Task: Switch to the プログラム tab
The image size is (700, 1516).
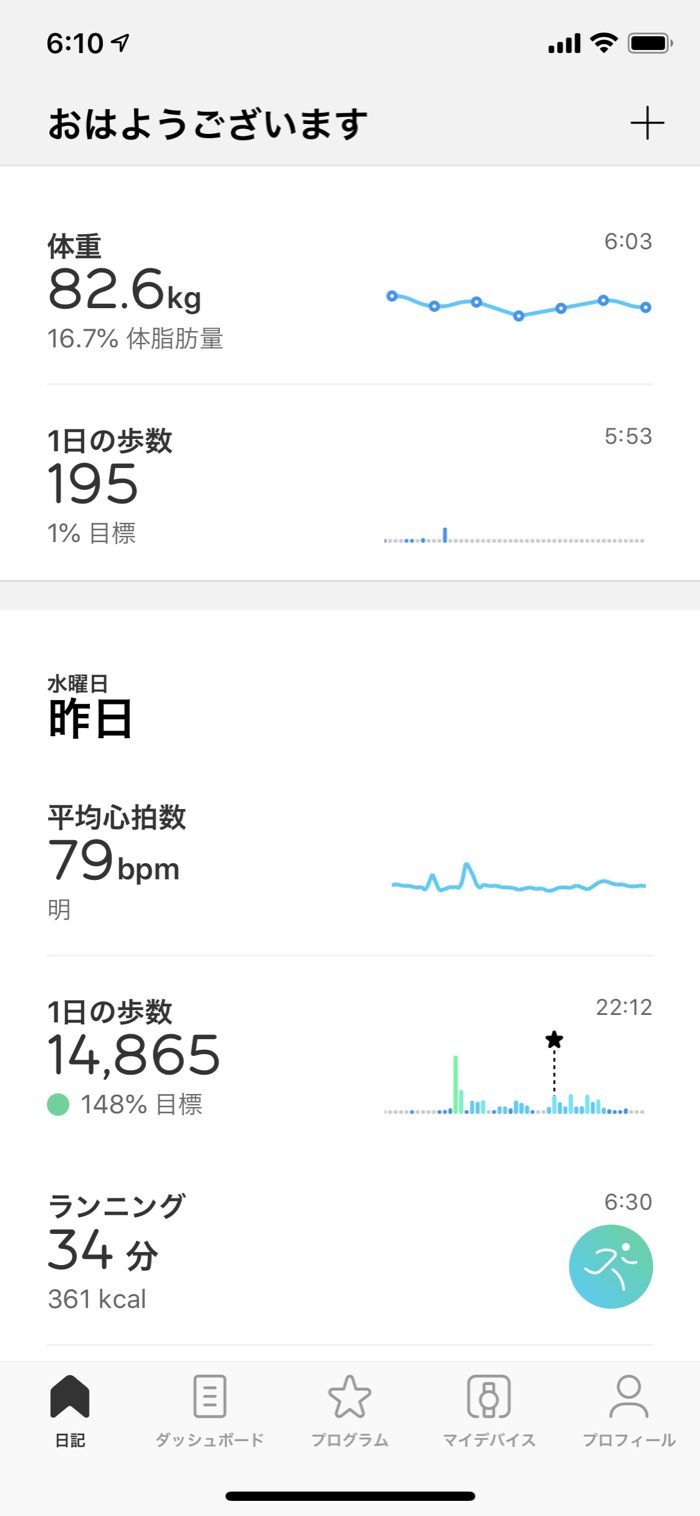Action: 350,1411
